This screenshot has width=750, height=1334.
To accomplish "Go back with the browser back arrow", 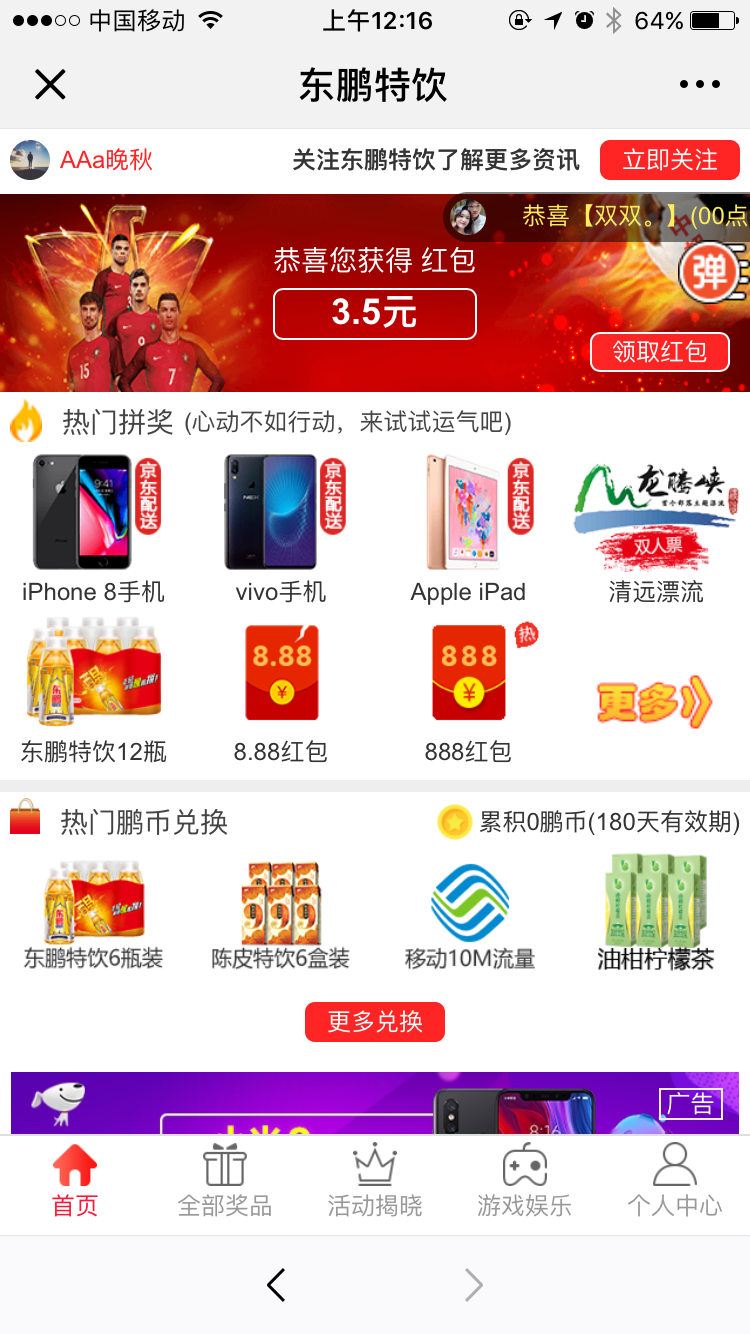I will tap(277, 1285).
